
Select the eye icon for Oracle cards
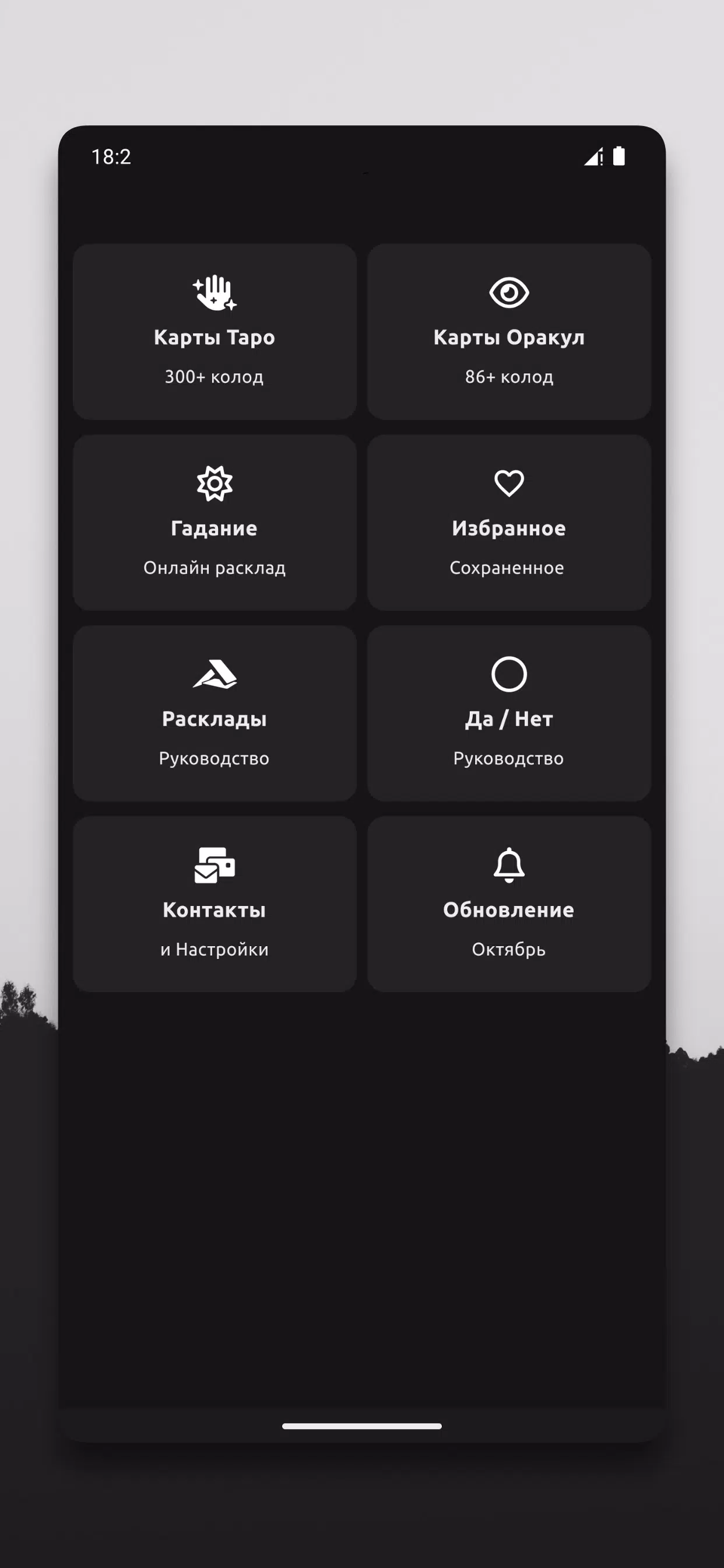tap(509, 292)
